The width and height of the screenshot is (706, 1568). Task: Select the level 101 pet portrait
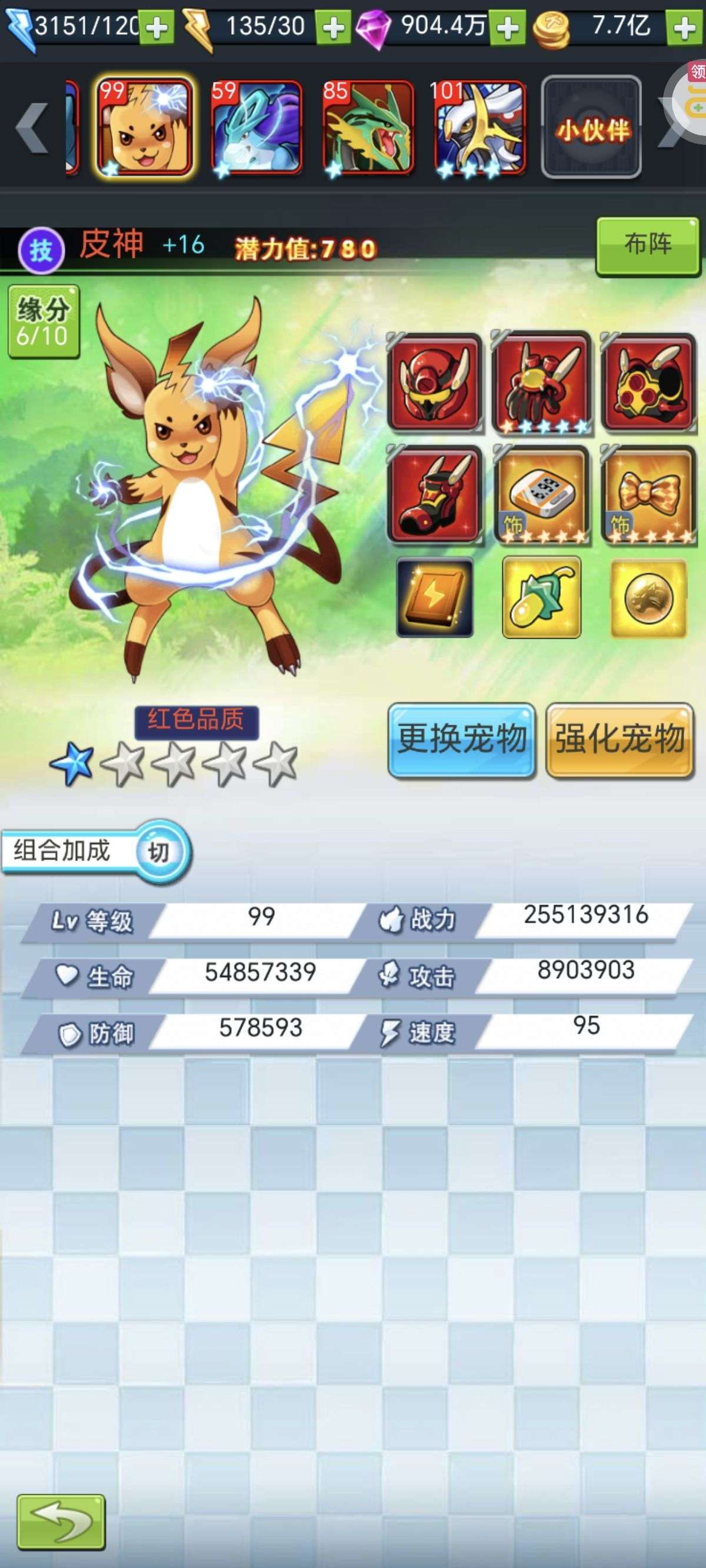click(x=479, y=128)
